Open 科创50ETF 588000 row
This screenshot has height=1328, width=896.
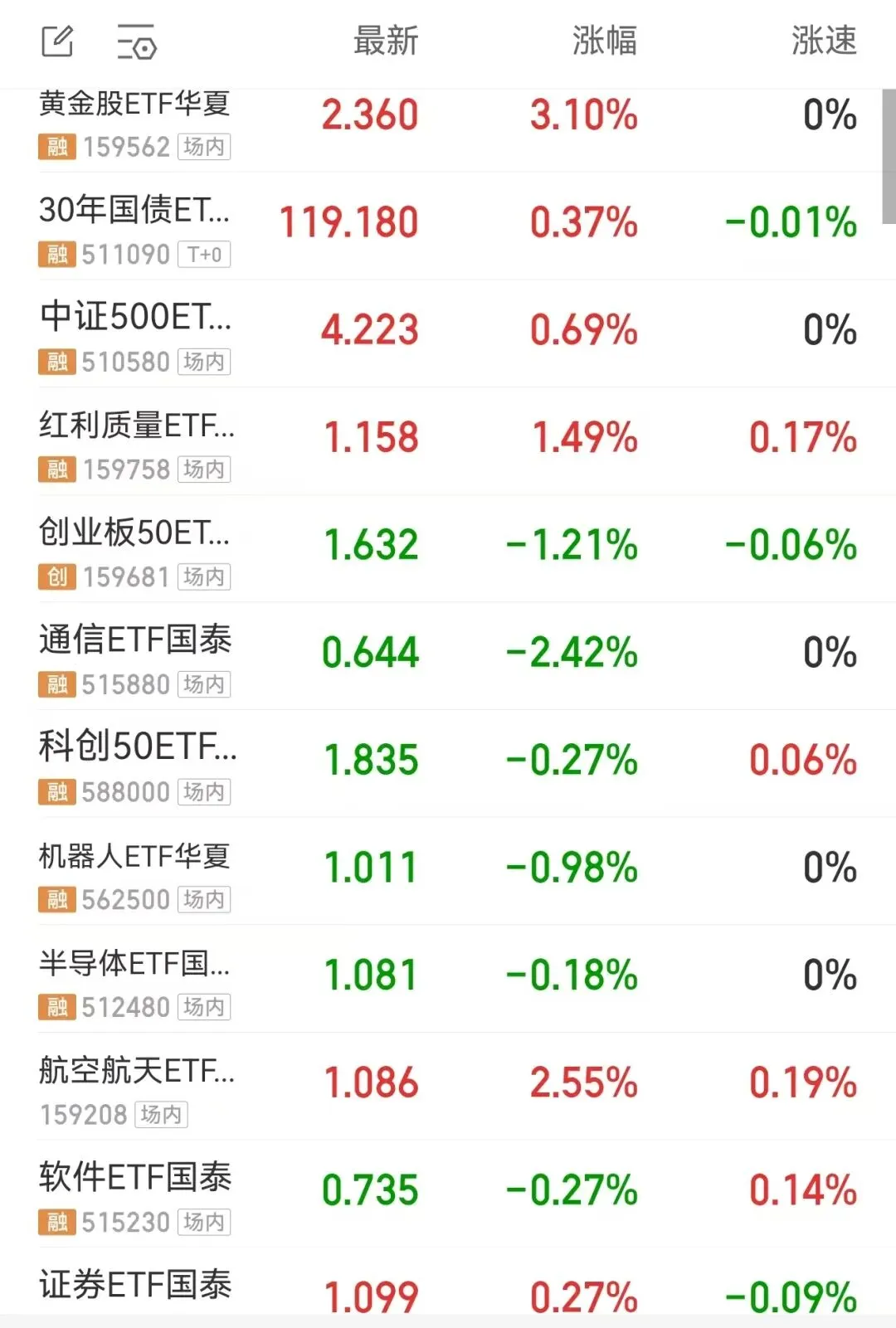click(448, 763)
